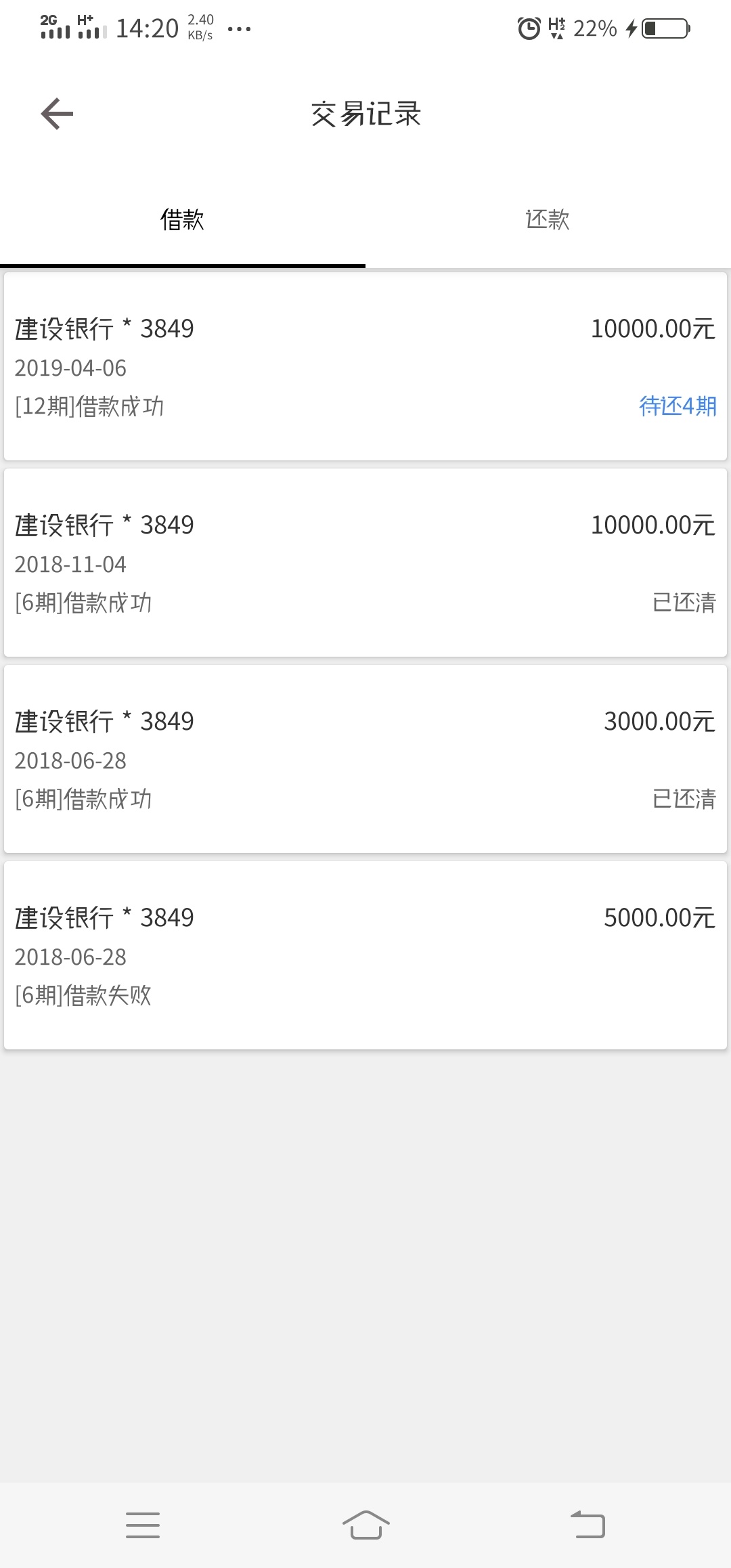
Task: Tap the blue 待还4期 status link
Action: coord(678,406)
